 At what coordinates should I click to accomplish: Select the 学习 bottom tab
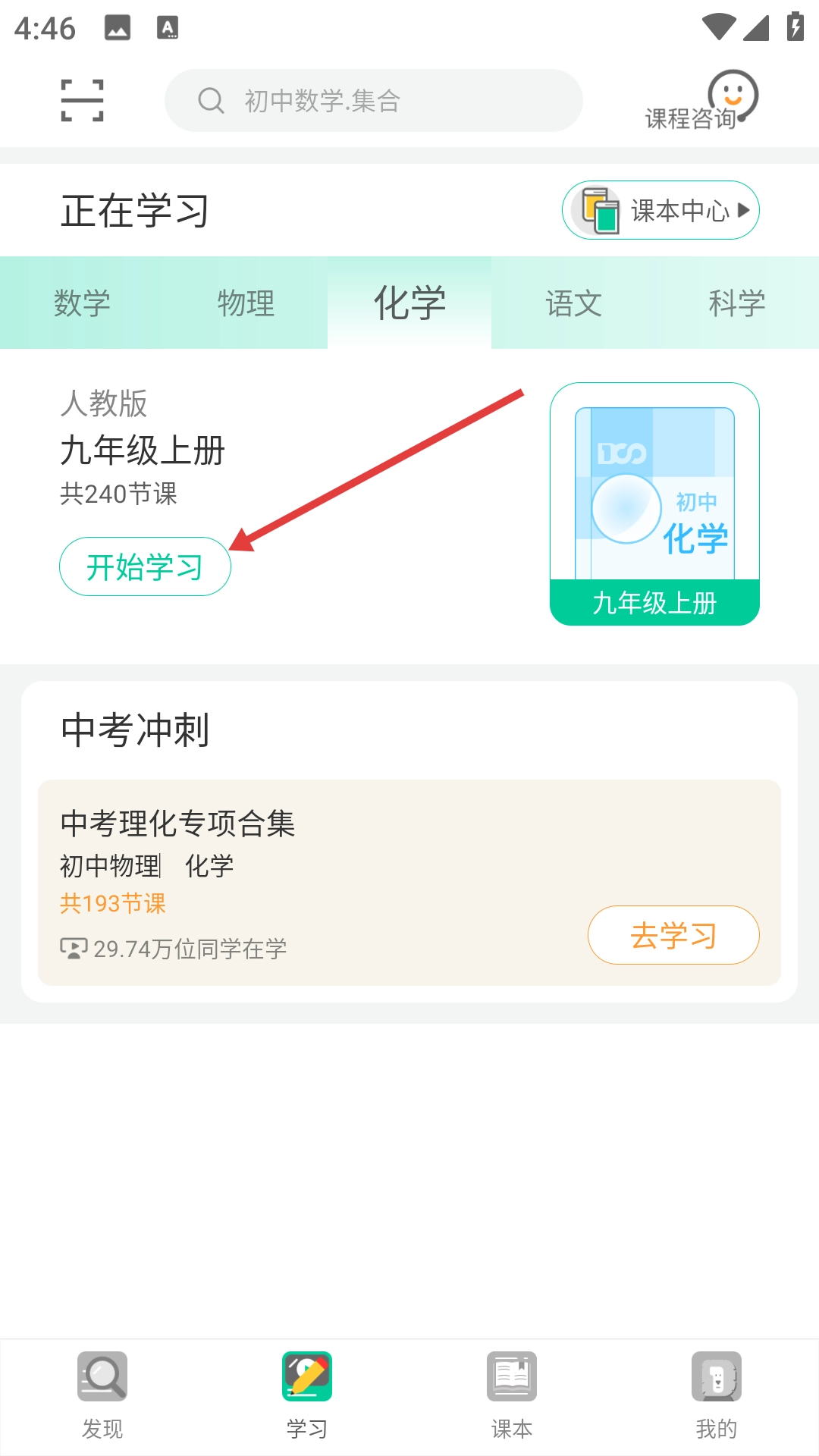click(307, 1395)
